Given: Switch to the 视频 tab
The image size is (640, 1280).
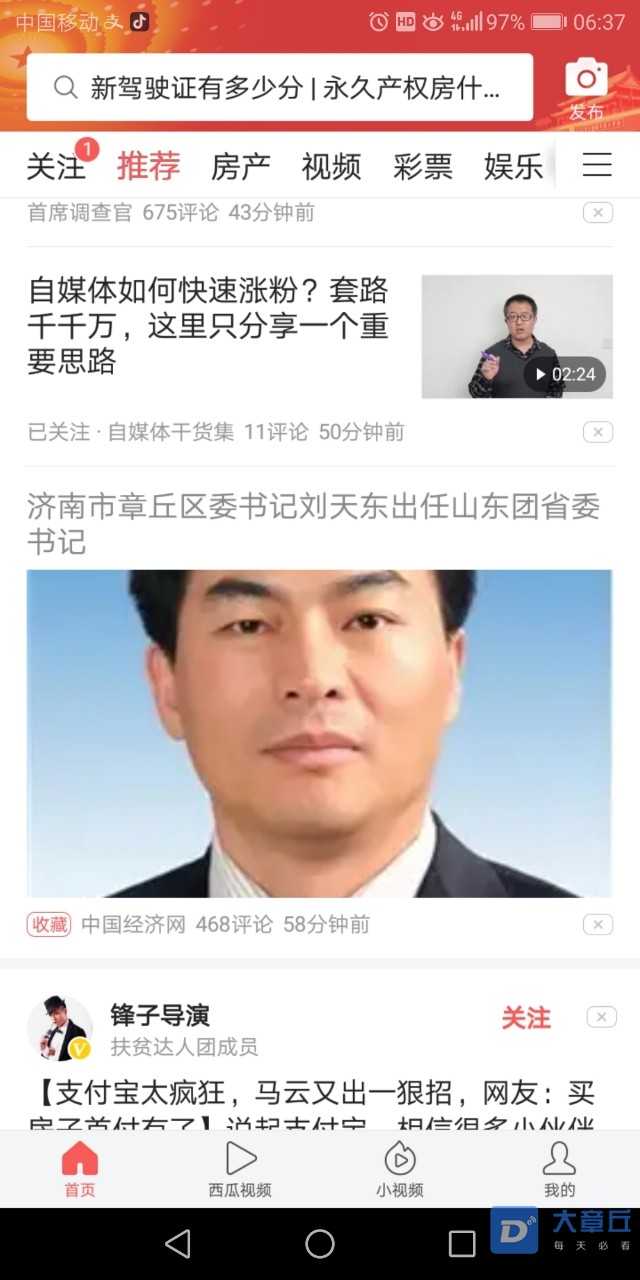Looking at the screenshot, I should 331,166.
